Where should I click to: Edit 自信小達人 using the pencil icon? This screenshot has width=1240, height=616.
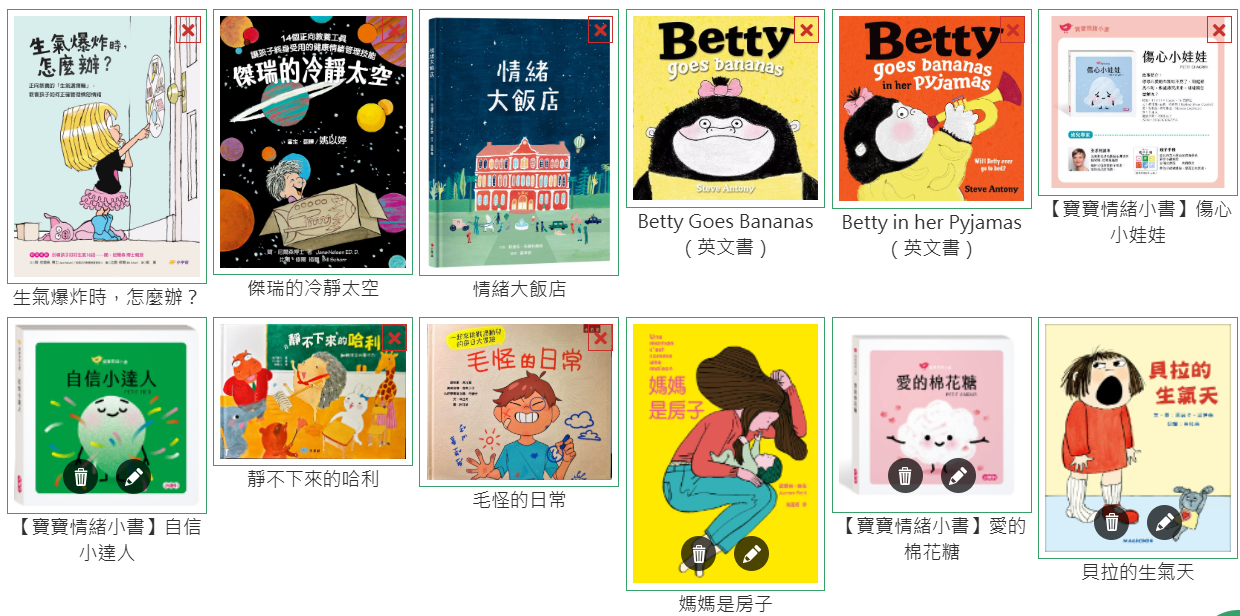(x=134, y=477)
